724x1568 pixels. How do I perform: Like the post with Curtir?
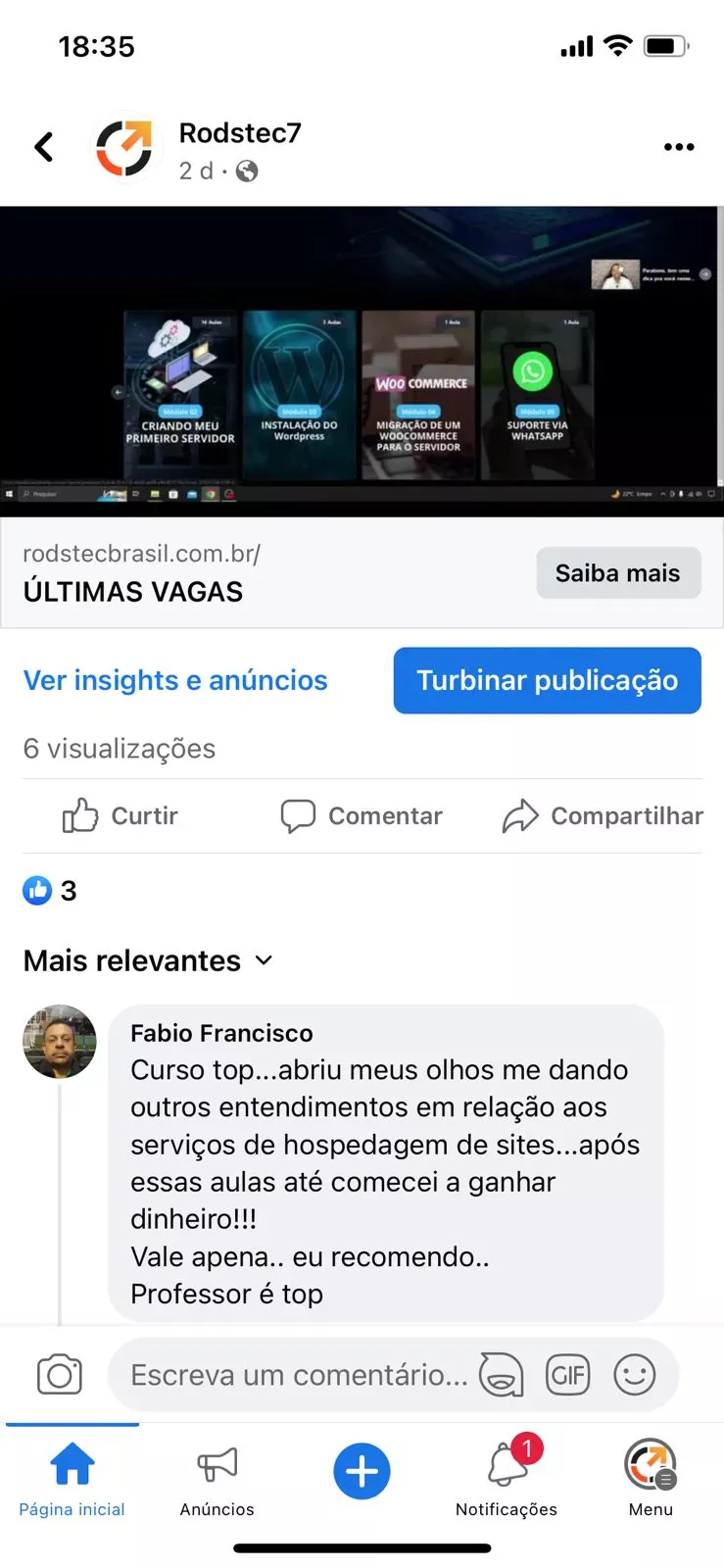coord(121,815)
